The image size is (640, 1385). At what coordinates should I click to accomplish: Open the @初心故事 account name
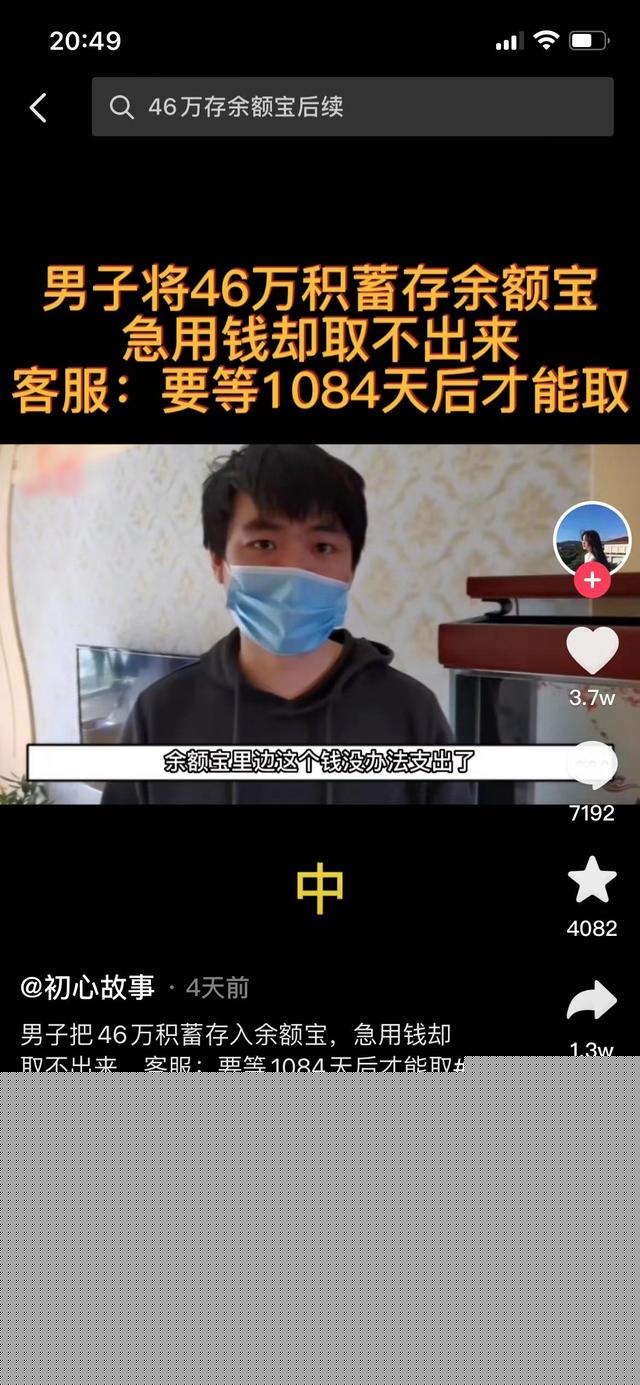coord(88,988)
